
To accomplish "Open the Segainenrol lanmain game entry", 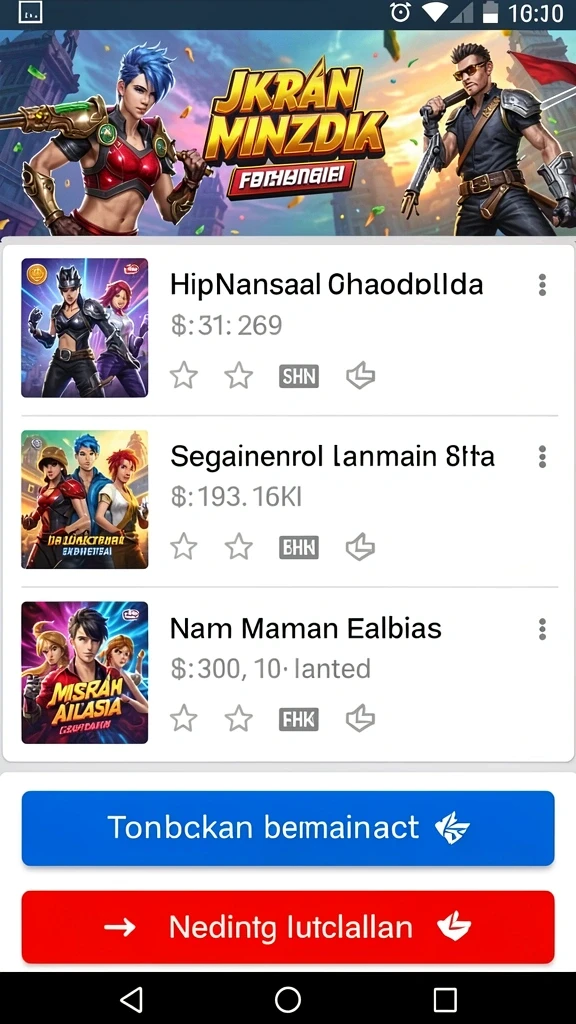I will point(289,500).
